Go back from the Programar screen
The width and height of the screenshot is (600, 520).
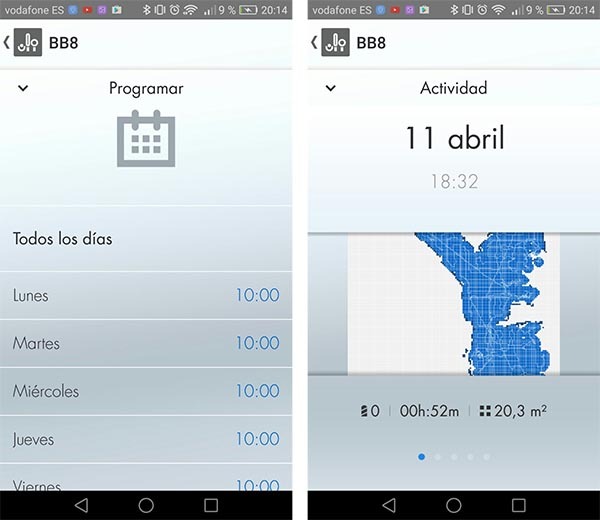(8, 43)
